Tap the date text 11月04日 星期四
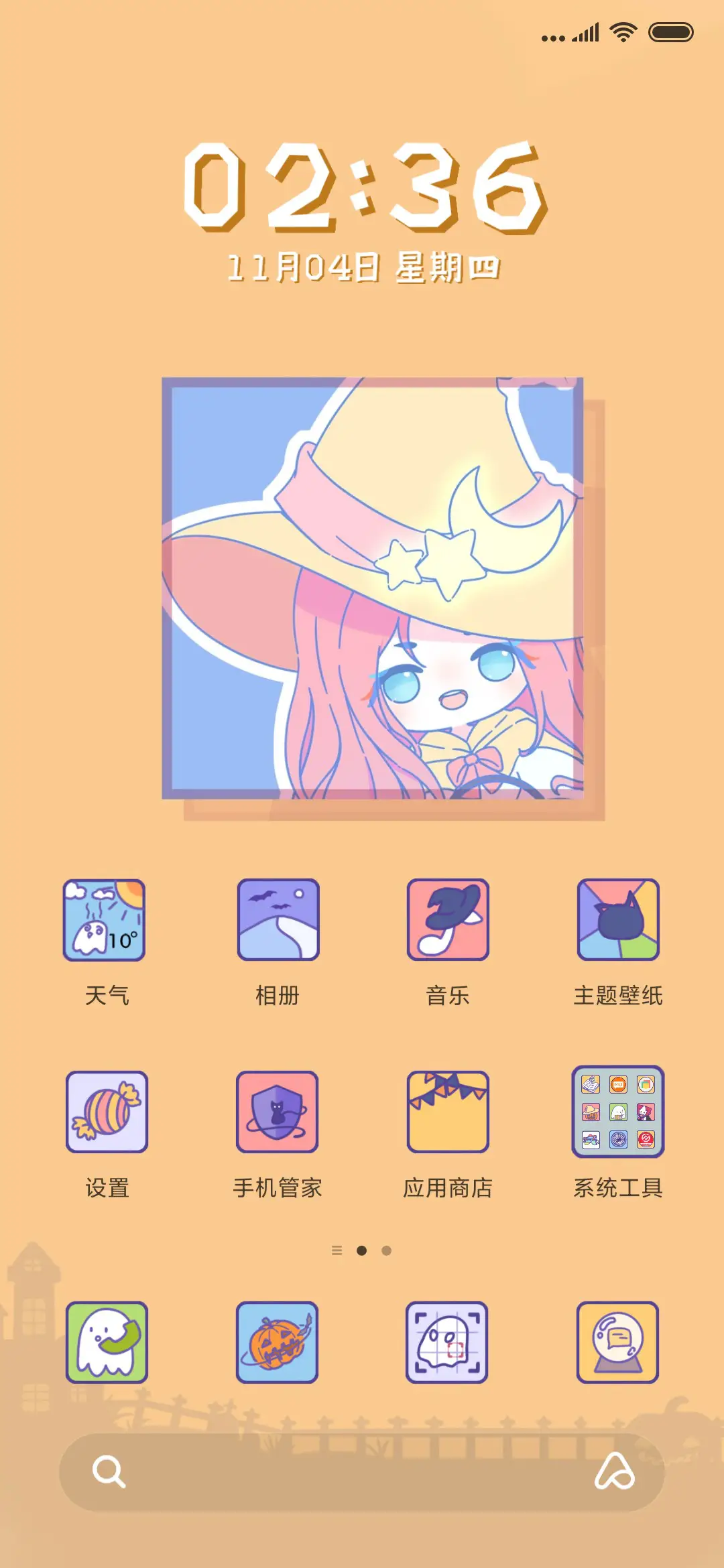The height and width of the screenshot is (1568, 724). coord(362,267)
